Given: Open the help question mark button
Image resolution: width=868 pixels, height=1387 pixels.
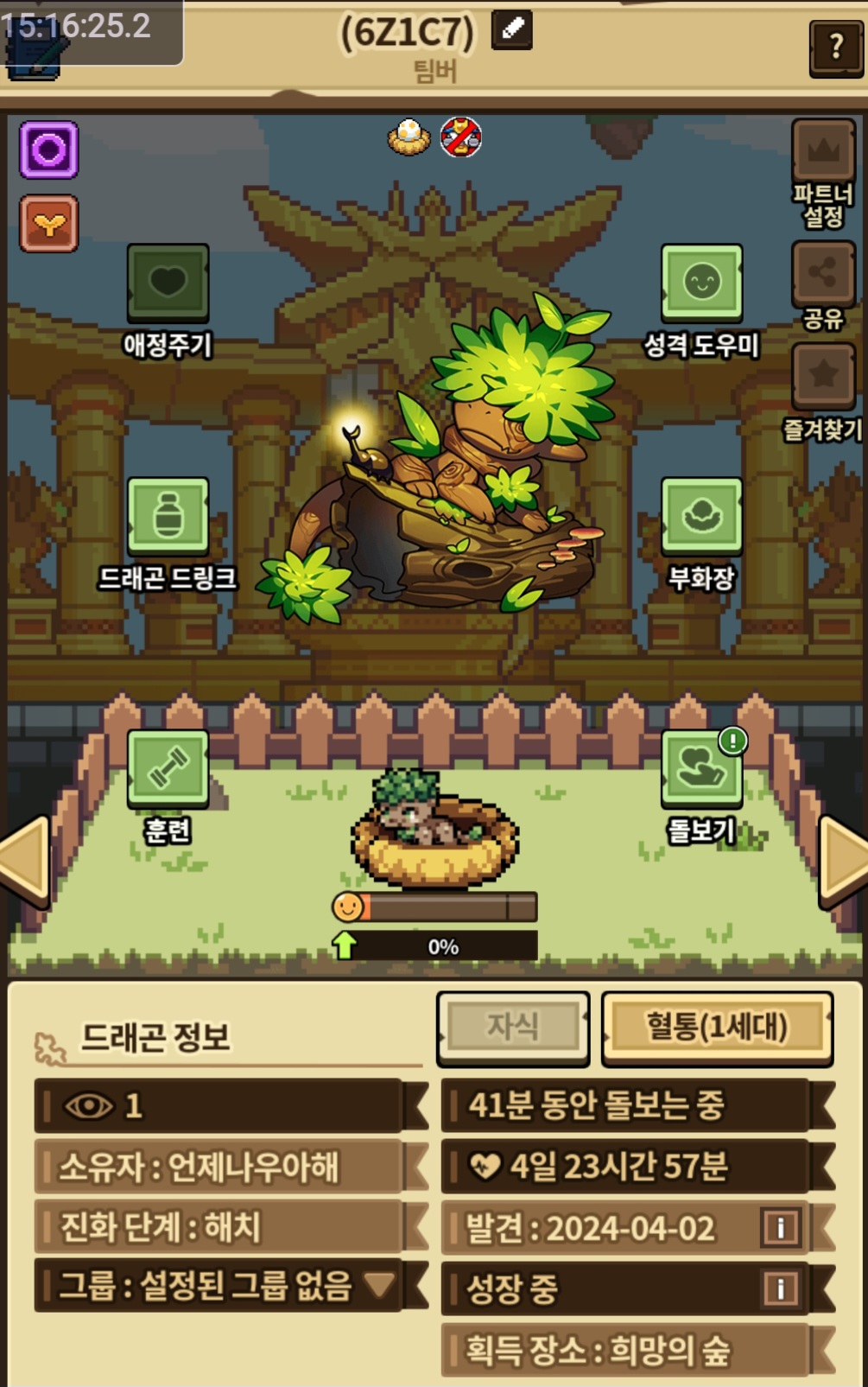Looking at the screenshot, I should [x=836, y=47].
